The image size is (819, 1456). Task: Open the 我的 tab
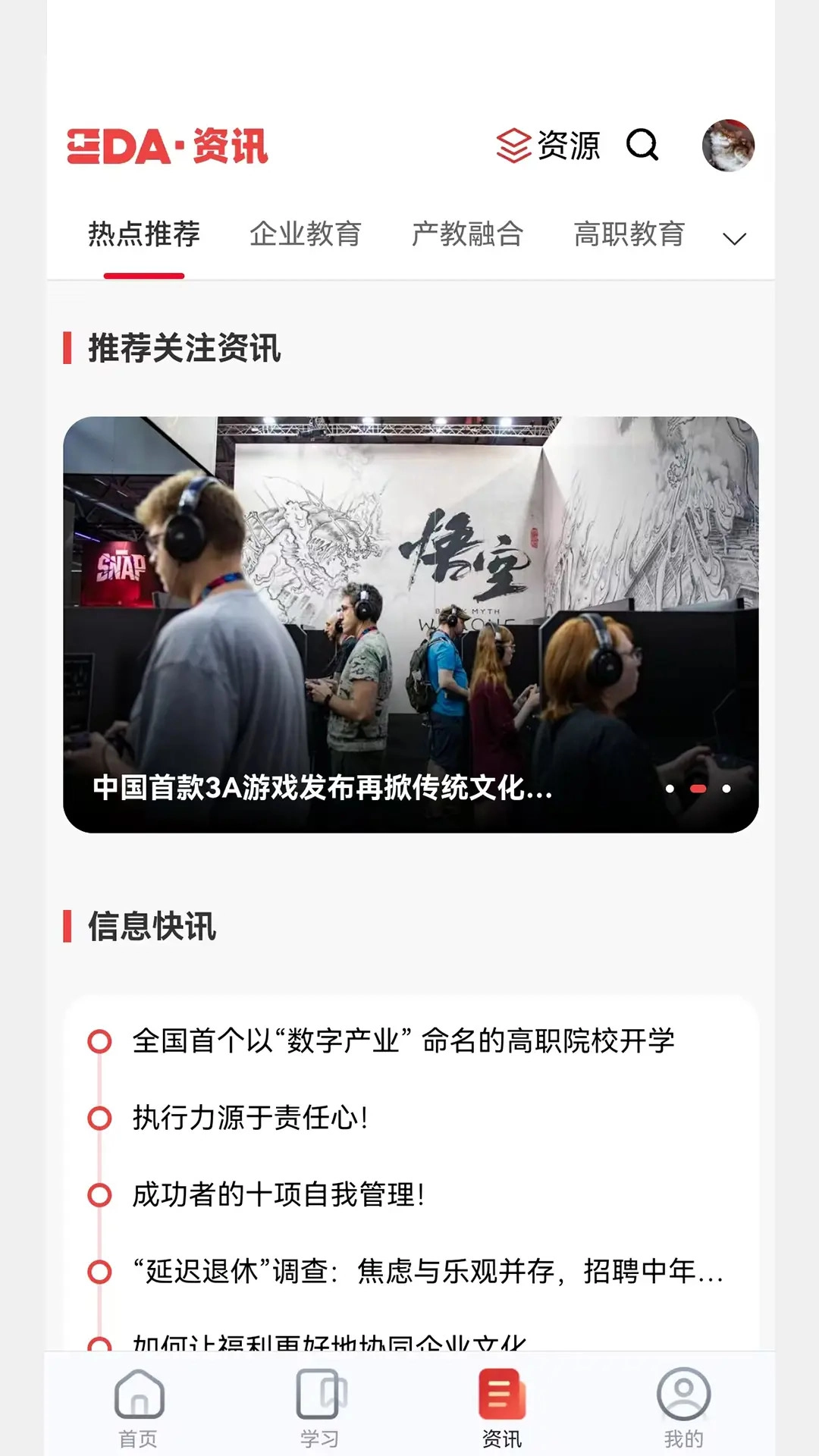[x=683, y=1407]
